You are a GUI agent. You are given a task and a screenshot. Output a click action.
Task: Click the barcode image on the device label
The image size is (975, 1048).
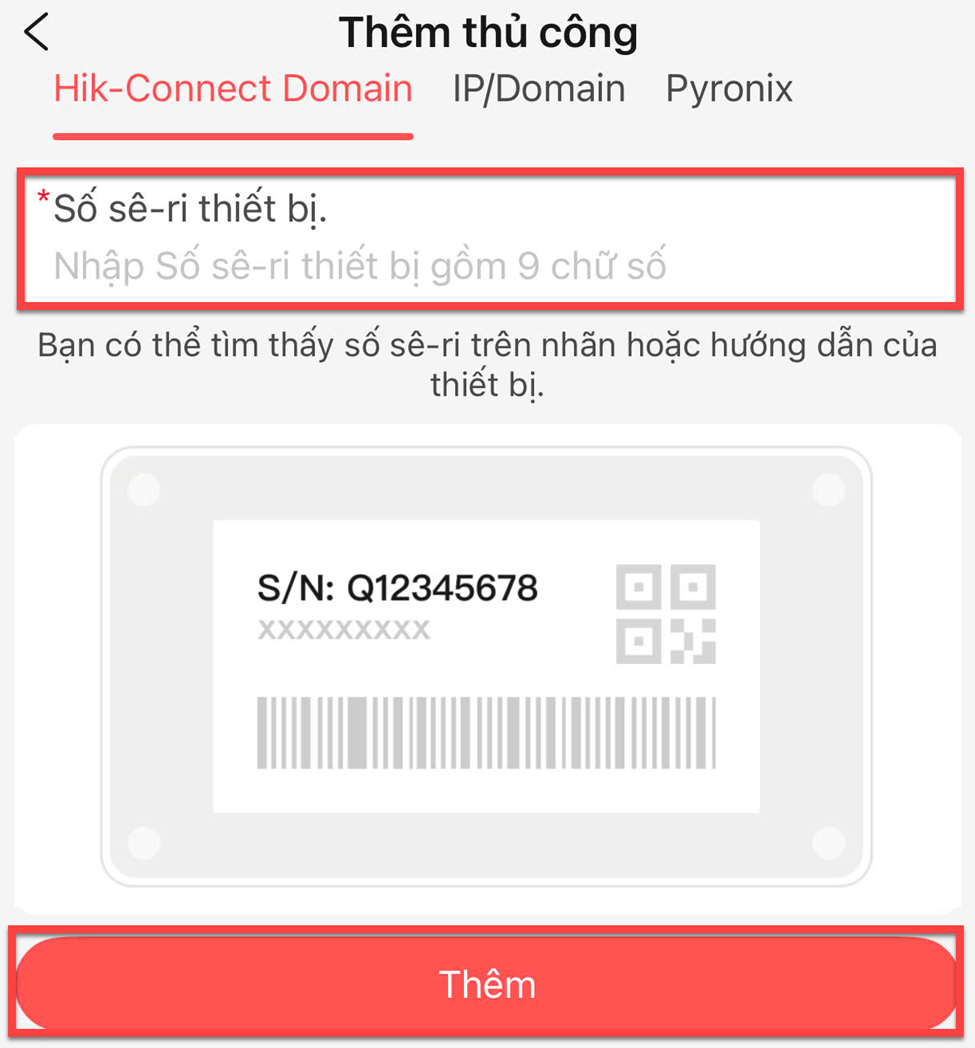click(x=487, y=730)
